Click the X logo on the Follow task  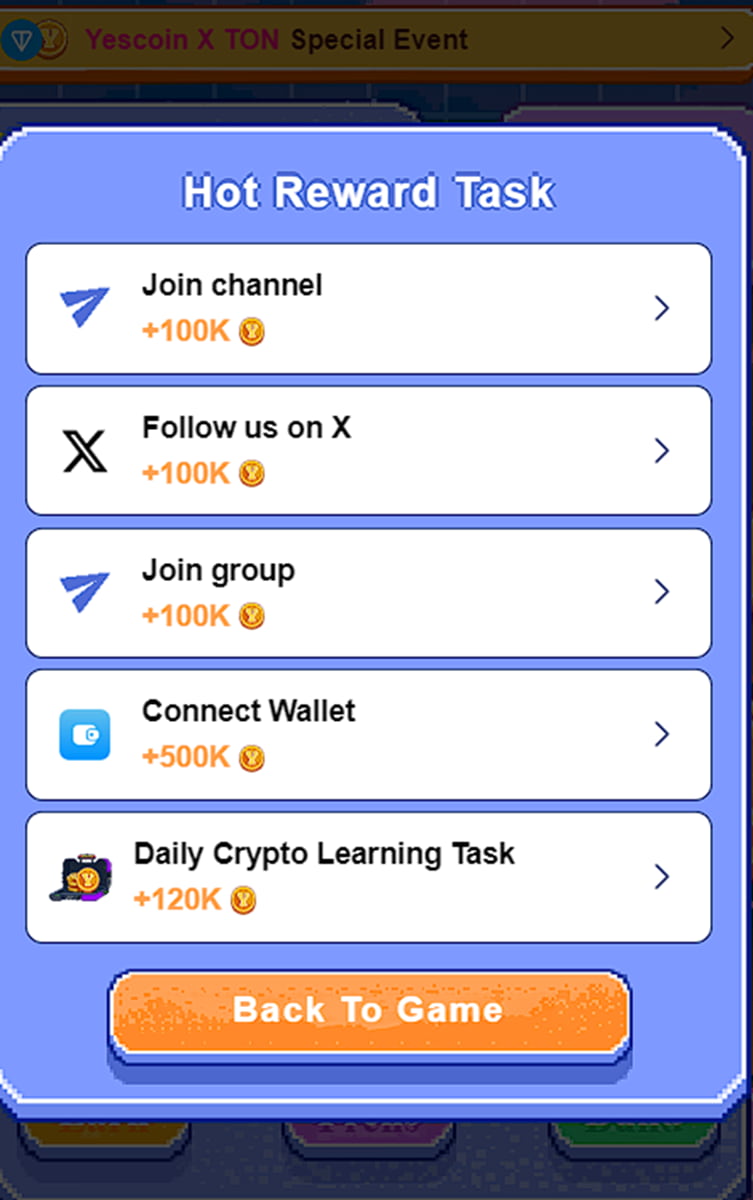[84, 450]
